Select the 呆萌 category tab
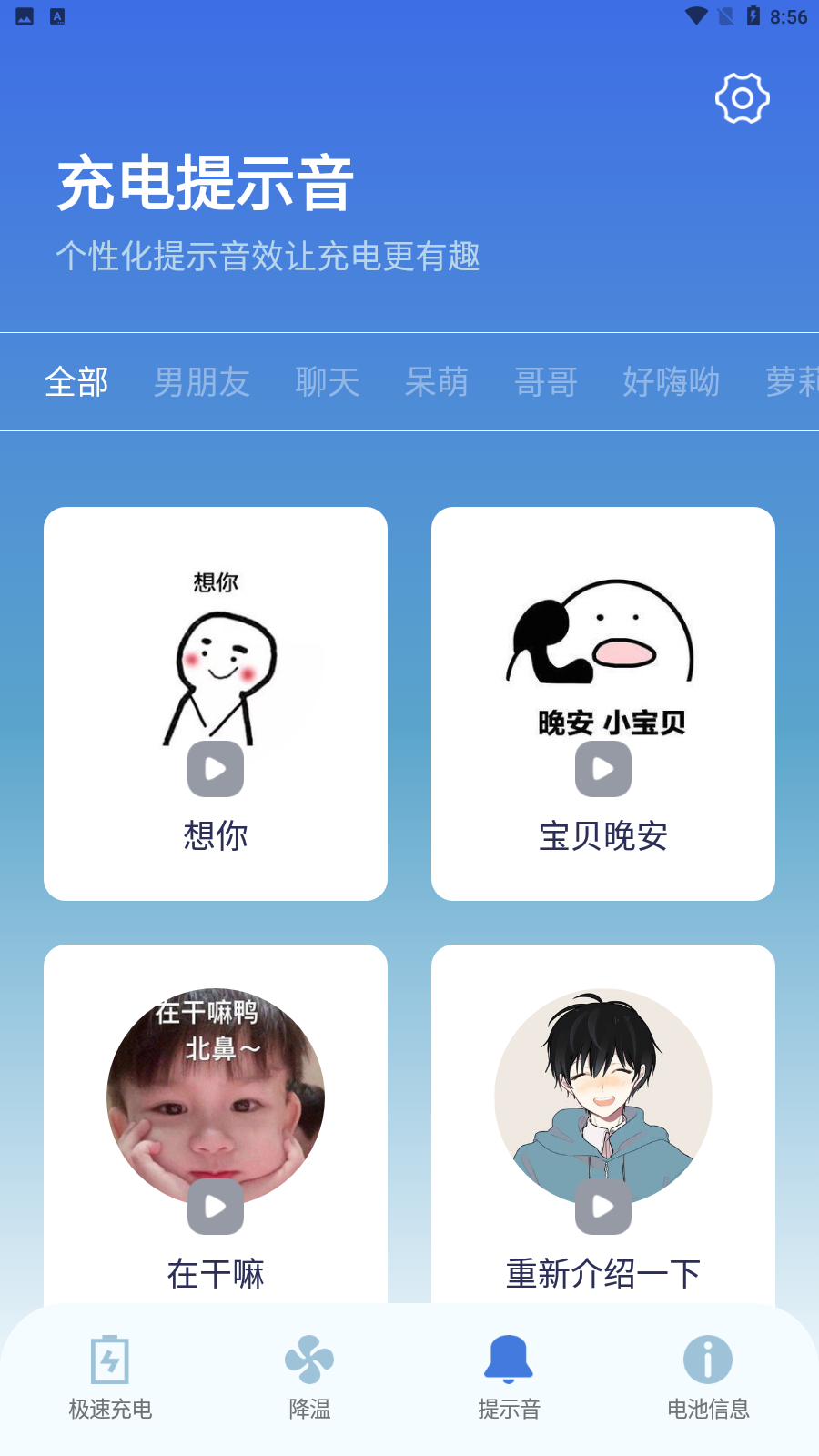 pos(436,382)
